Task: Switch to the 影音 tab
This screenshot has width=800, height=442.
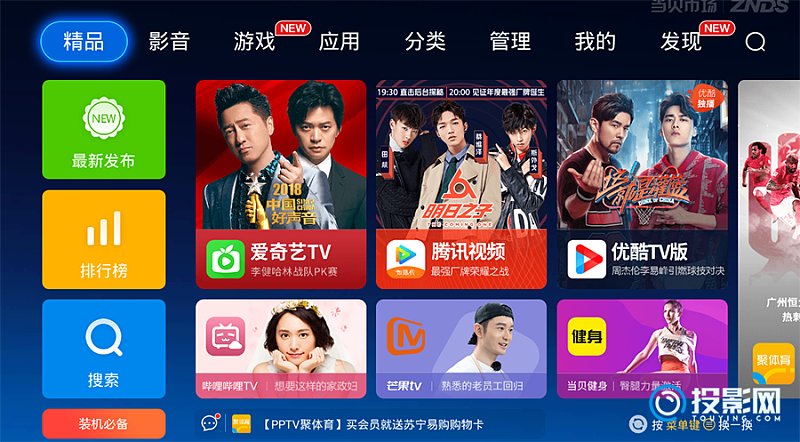Action: pos(169,42)
